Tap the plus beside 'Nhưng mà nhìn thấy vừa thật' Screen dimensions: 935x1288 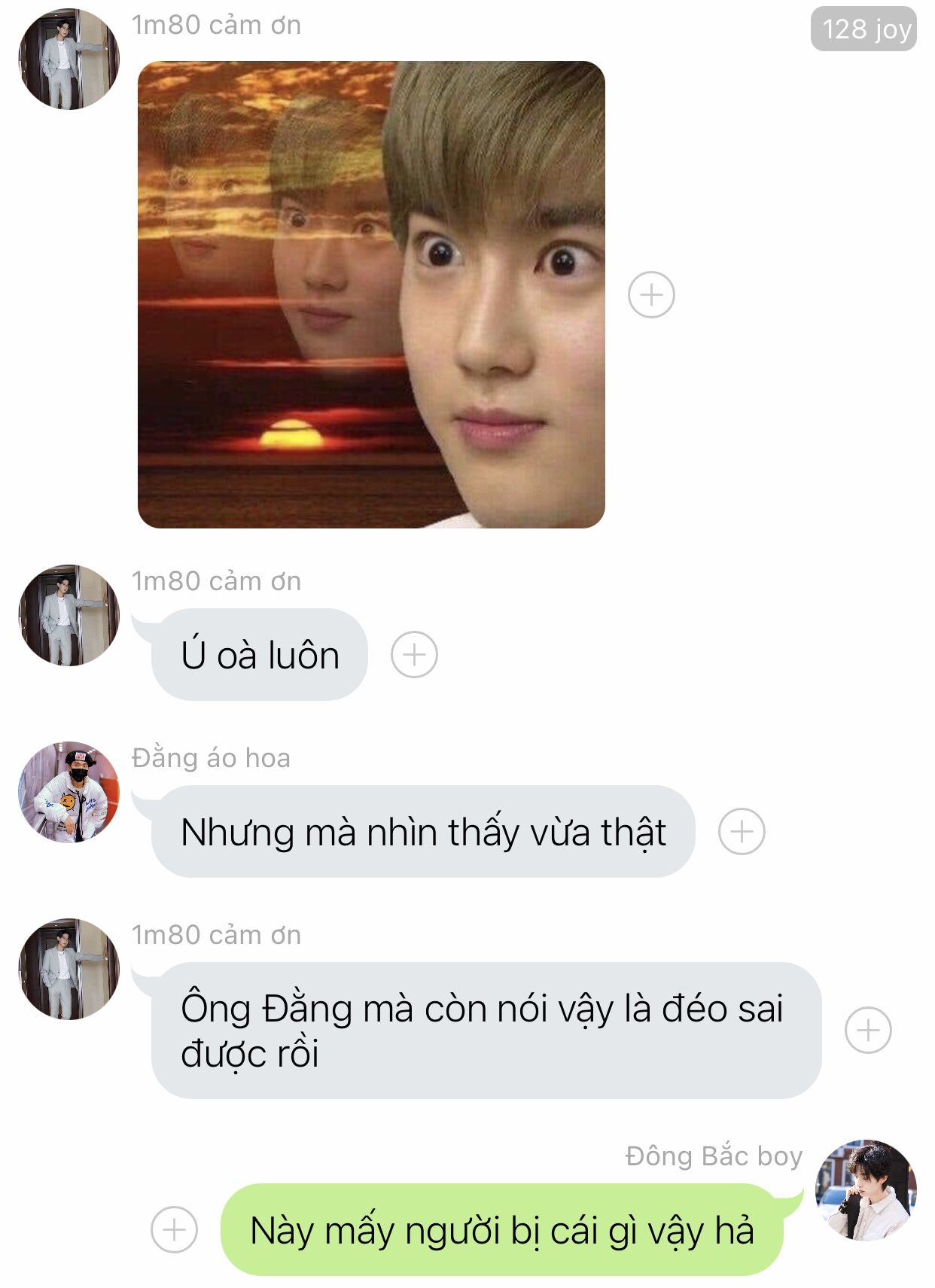tap(742, 831)
